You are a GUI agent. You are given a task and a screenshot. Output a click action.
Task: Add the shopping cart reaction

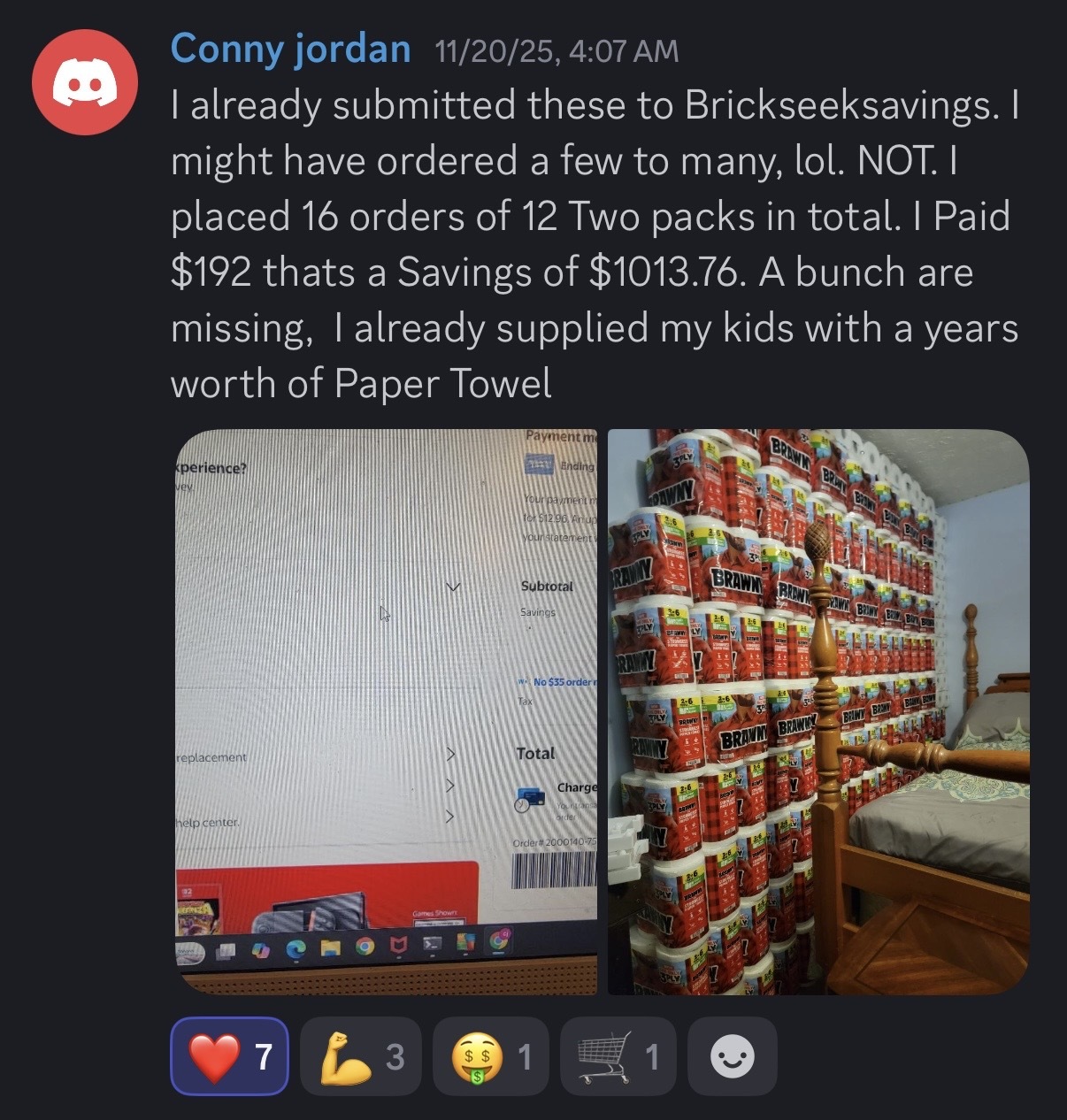618,1056
